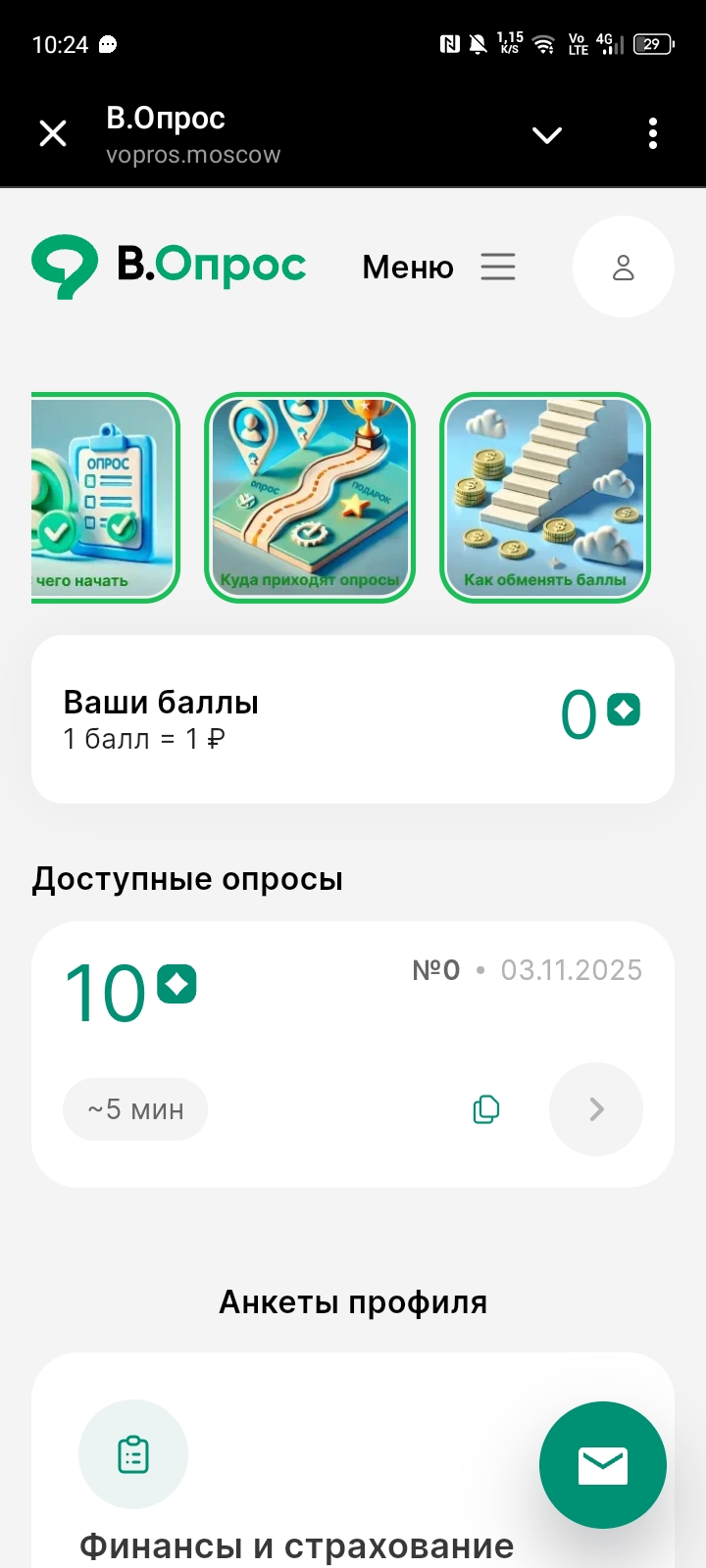Tap the ~5 мин duration chip
This screenshot has height=1568, width=706.
pyautogui.click(x=135, y=1108)
